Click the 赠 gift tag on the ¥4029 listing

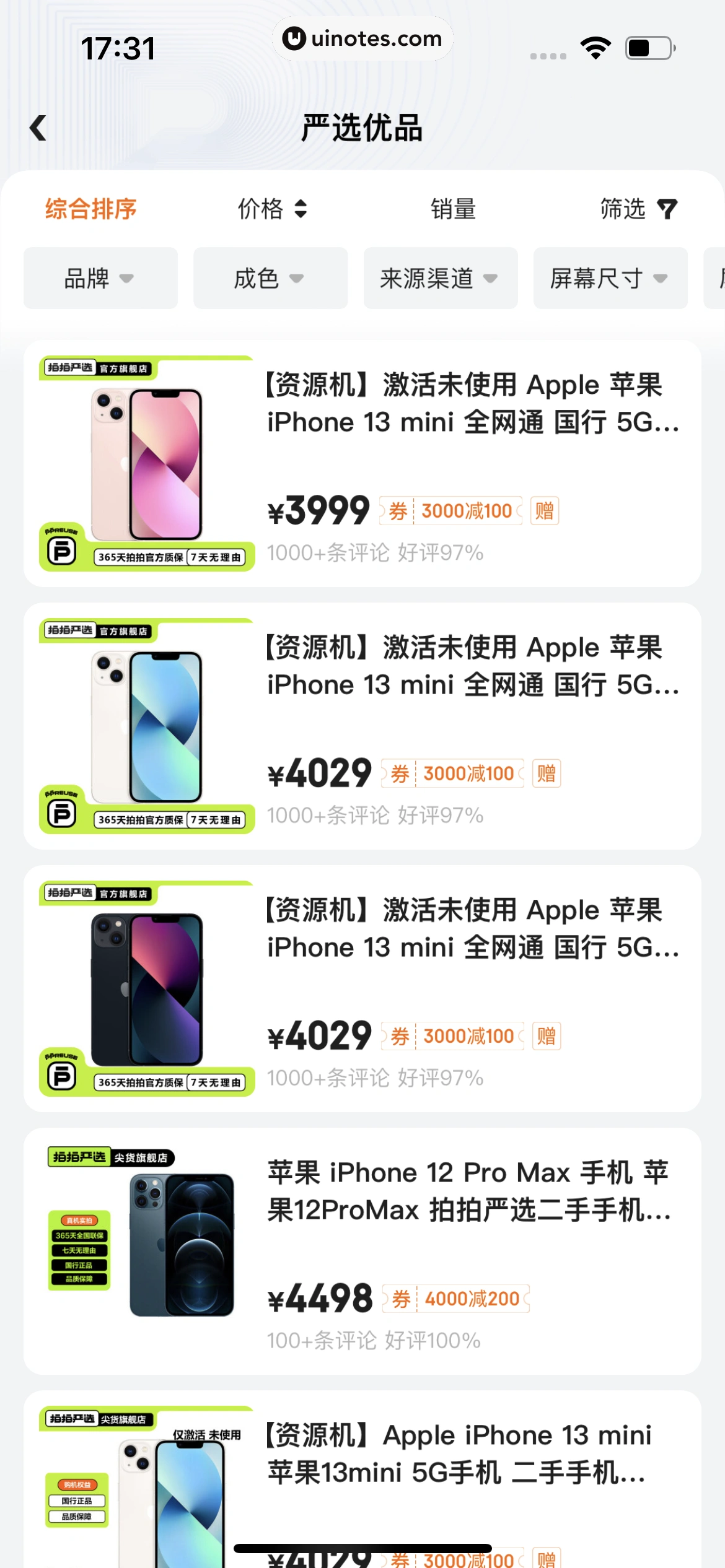545,773
